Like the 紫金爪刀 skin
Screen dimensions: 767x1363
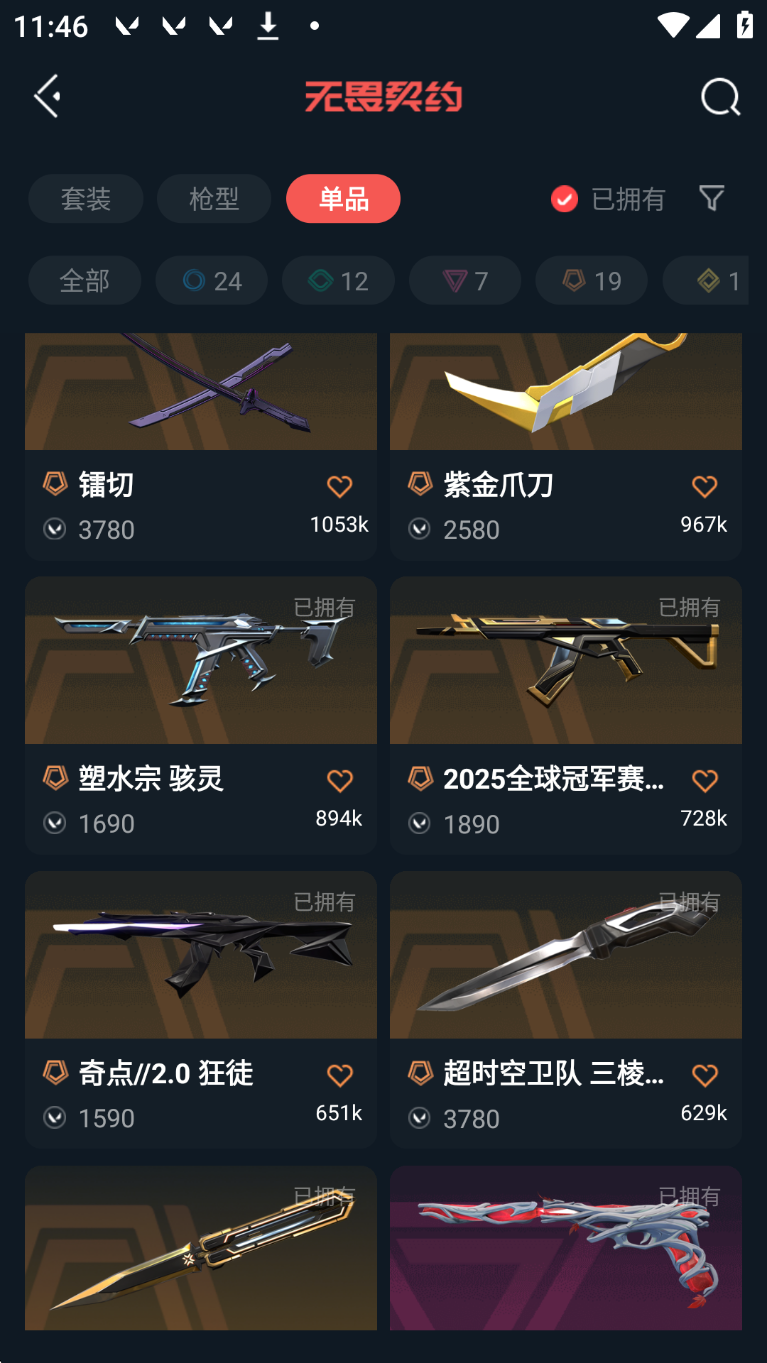click(x=704, y=487)
